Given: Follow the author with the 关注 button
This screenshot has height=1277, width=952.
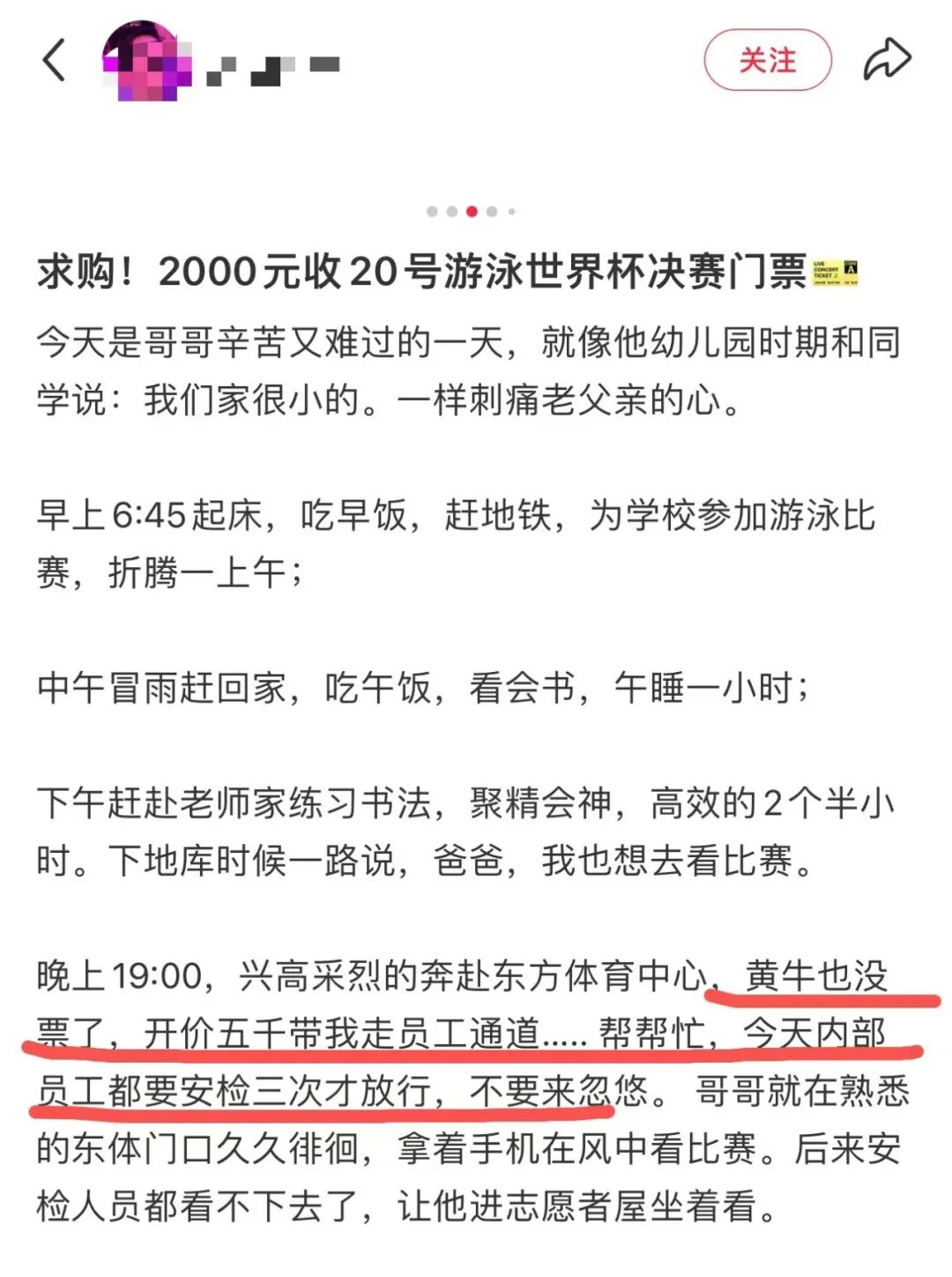Looking at the screenshot, I should click(767, 60).
